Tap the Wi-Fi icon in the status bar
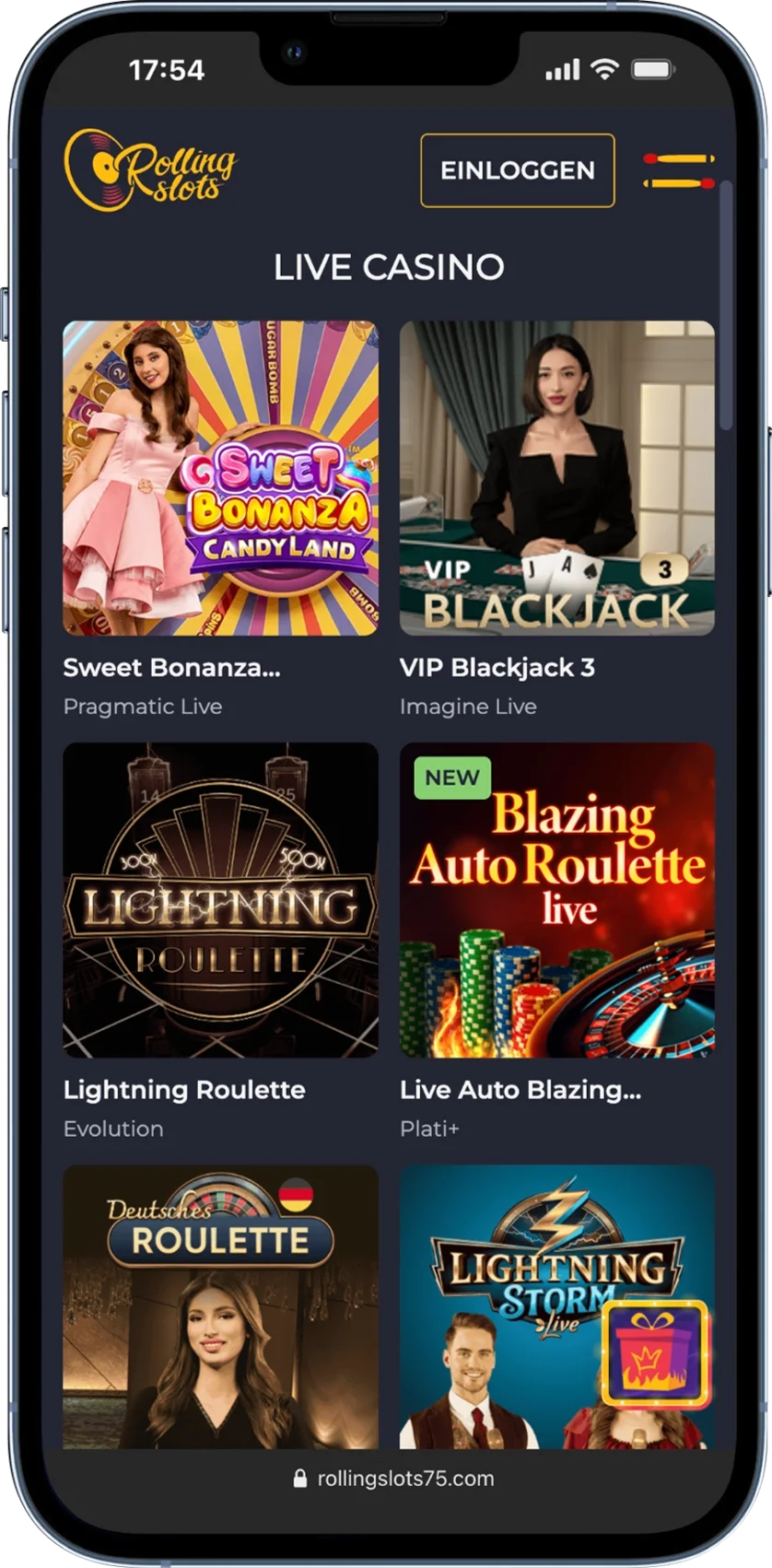Viewport: 772px width, 1568px height. point(603,69)
